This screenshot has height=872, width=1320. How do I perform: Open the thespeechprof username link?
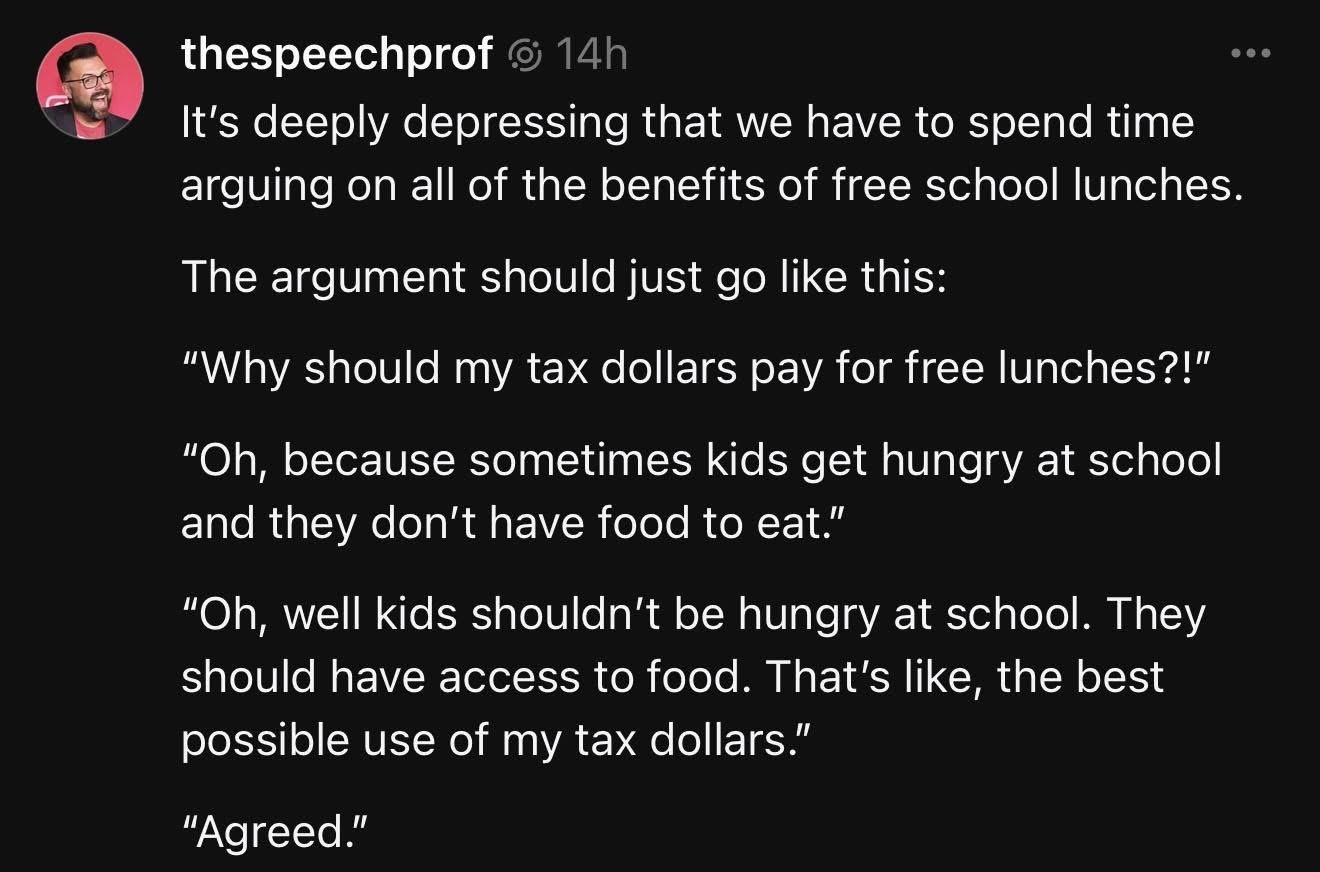tap(336, 55)
